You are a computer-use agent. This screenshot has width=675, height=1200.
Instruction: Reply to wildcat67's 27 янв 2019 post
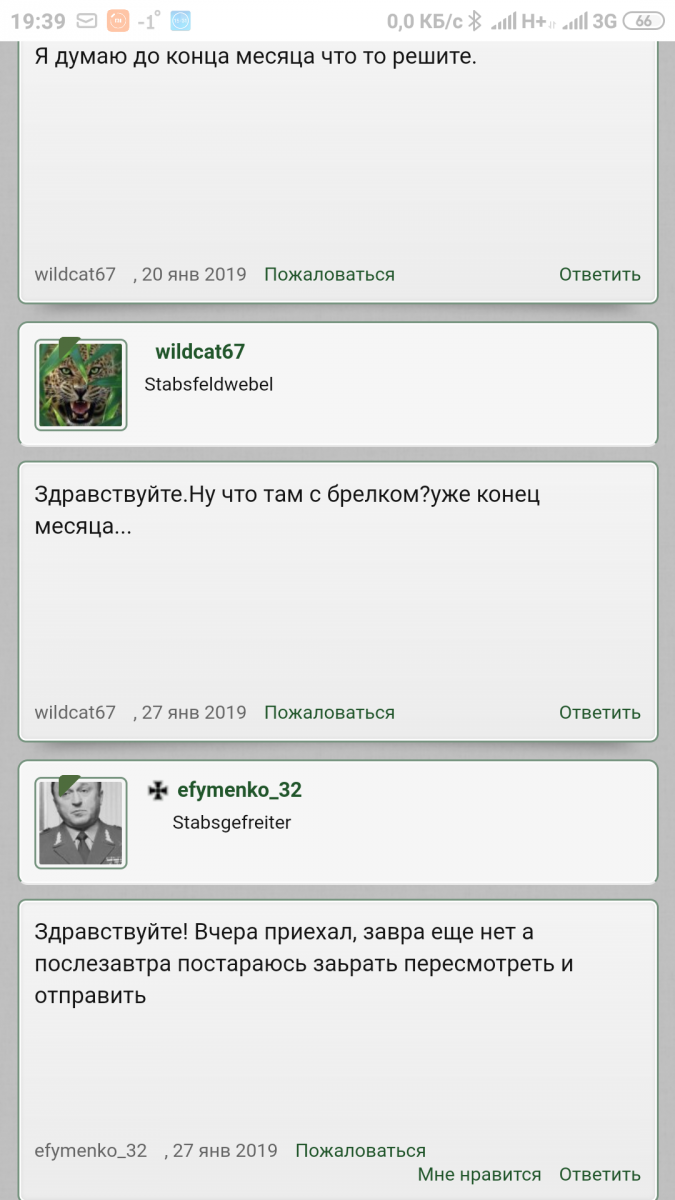[x=599, y=713]
